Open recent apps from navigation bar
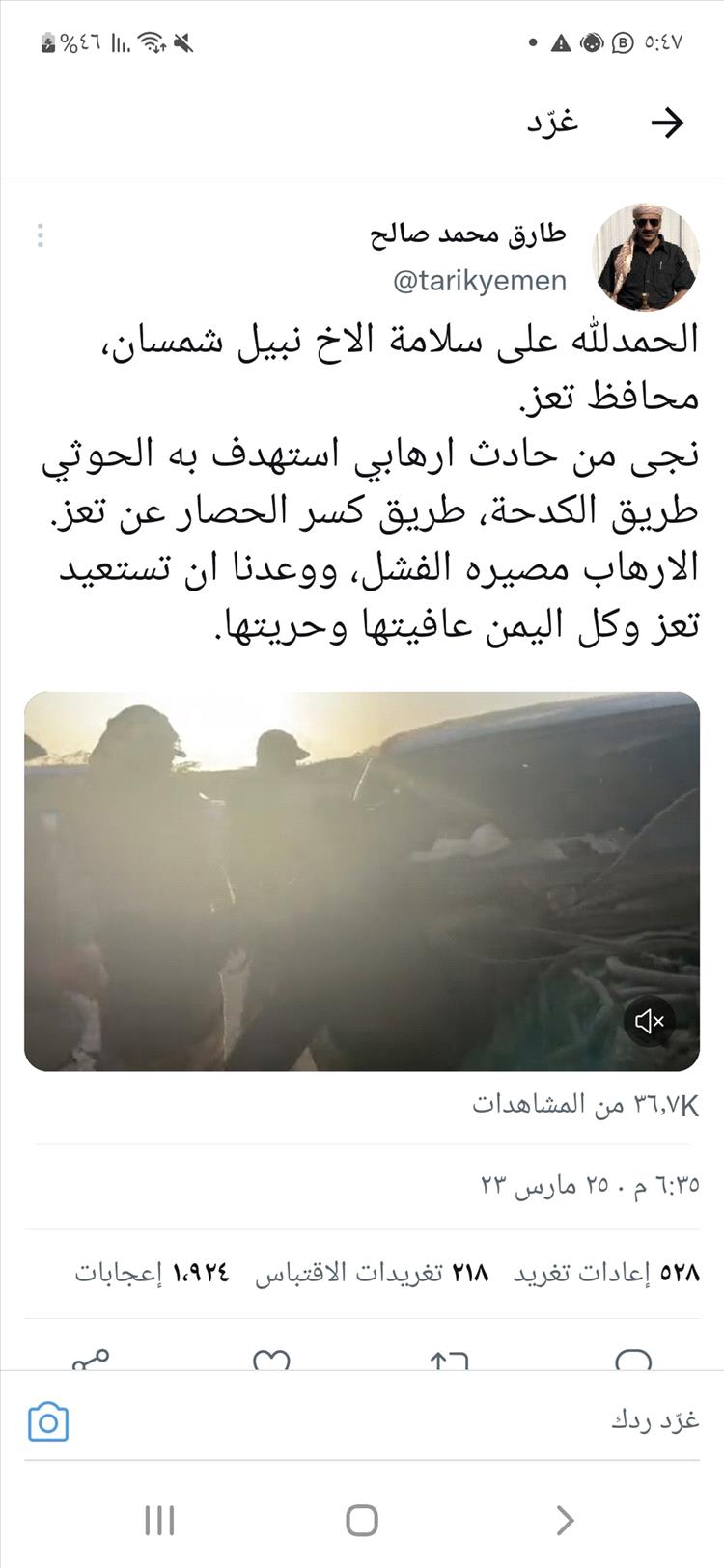Viewport: 724px width, 1568px height. pyautogui.click(x=159, y=1521)
